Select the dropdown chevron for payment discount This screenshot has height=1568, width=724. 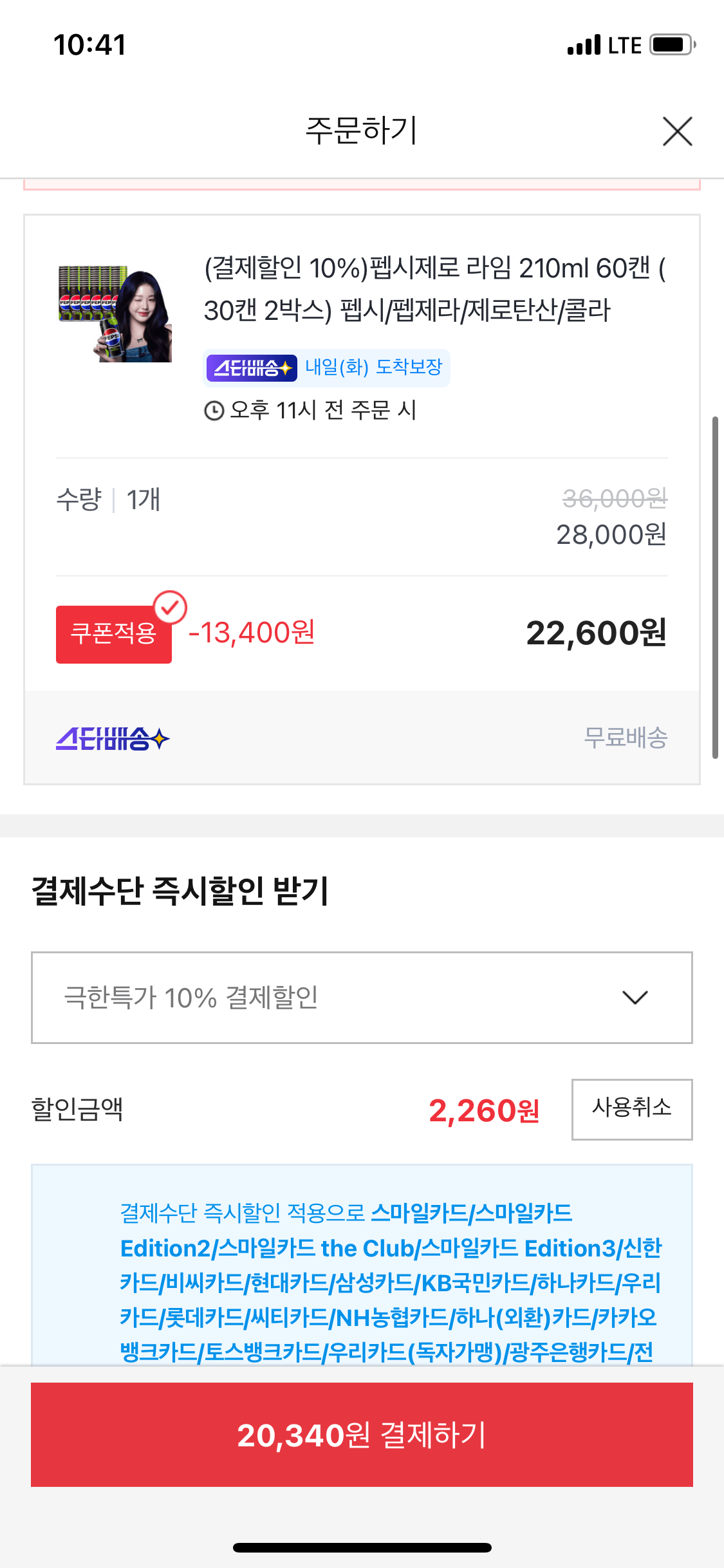[636, 998]
